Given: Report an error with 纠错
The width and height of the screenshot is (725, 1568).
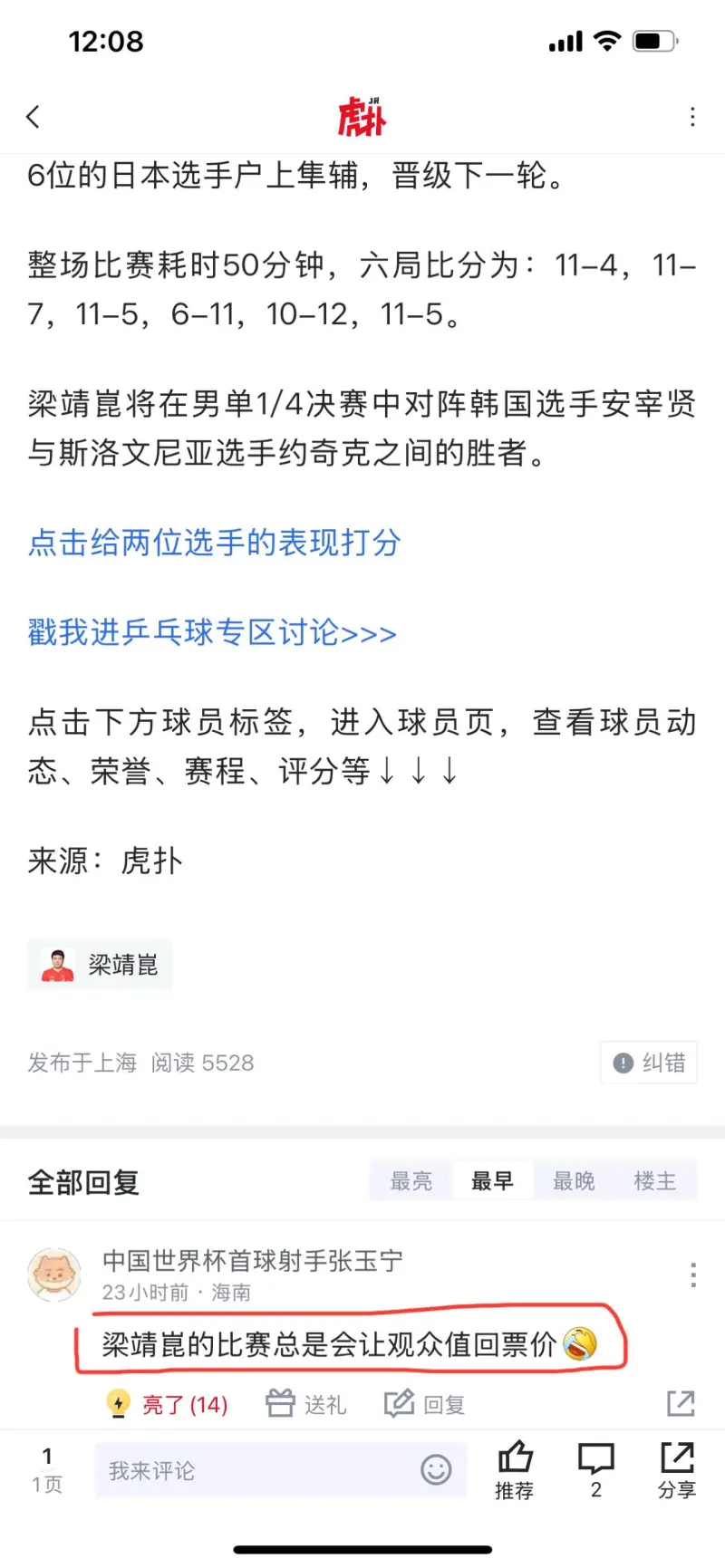Looking at the screenshot, I should [x=649, y=1063].
